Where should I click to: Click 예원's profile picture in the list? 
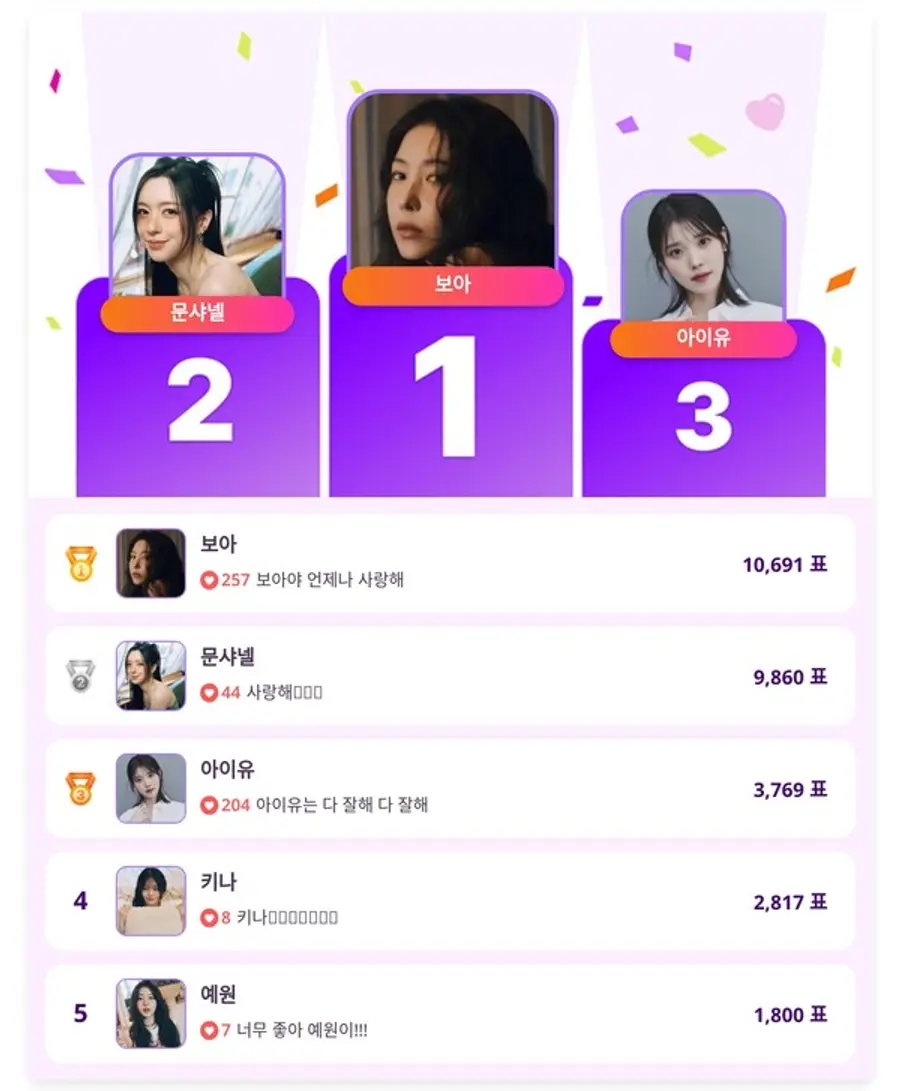tap(149, 1014)
